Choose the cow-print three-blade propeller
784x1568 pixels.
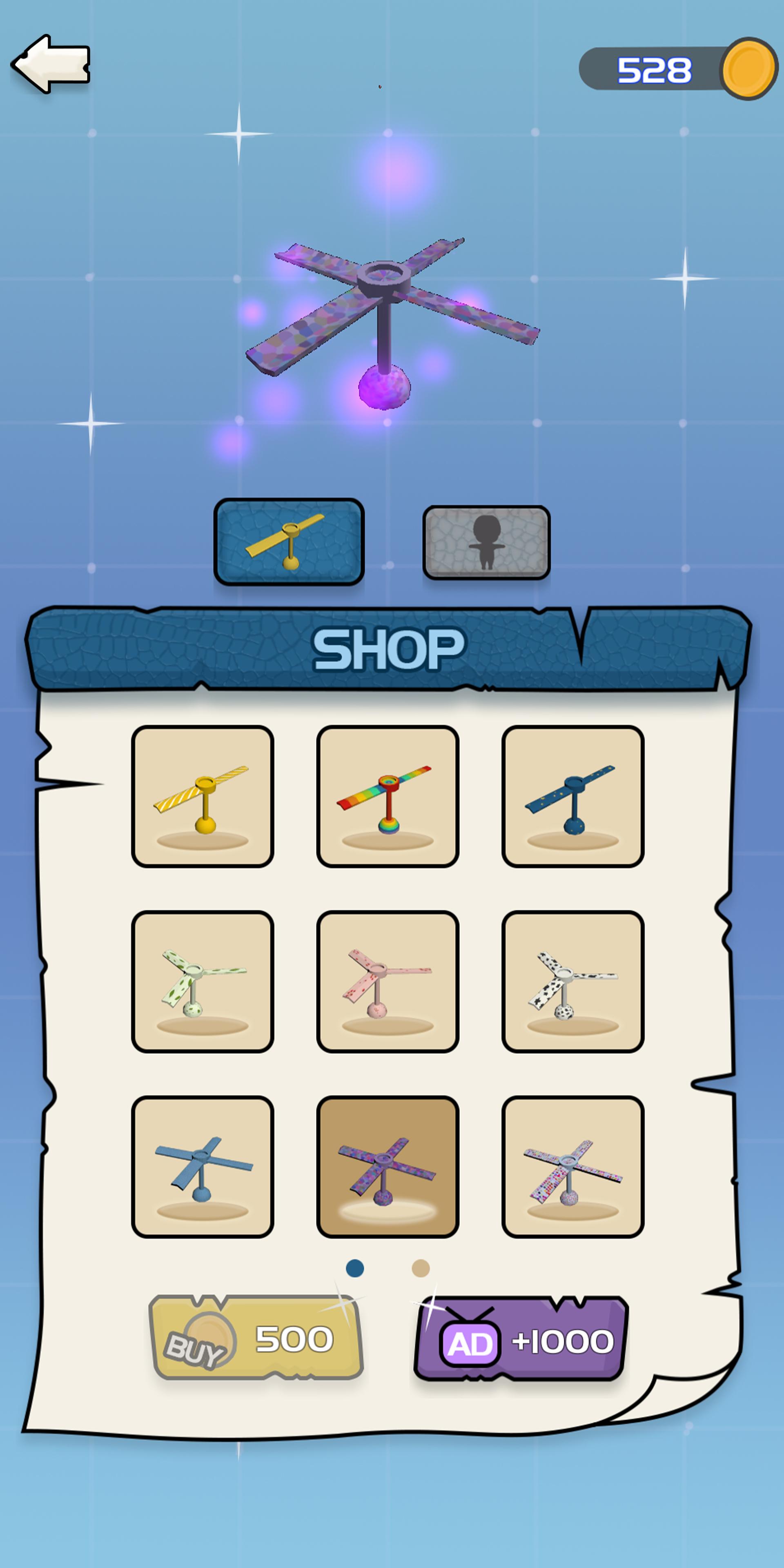[x=573, y=981]
